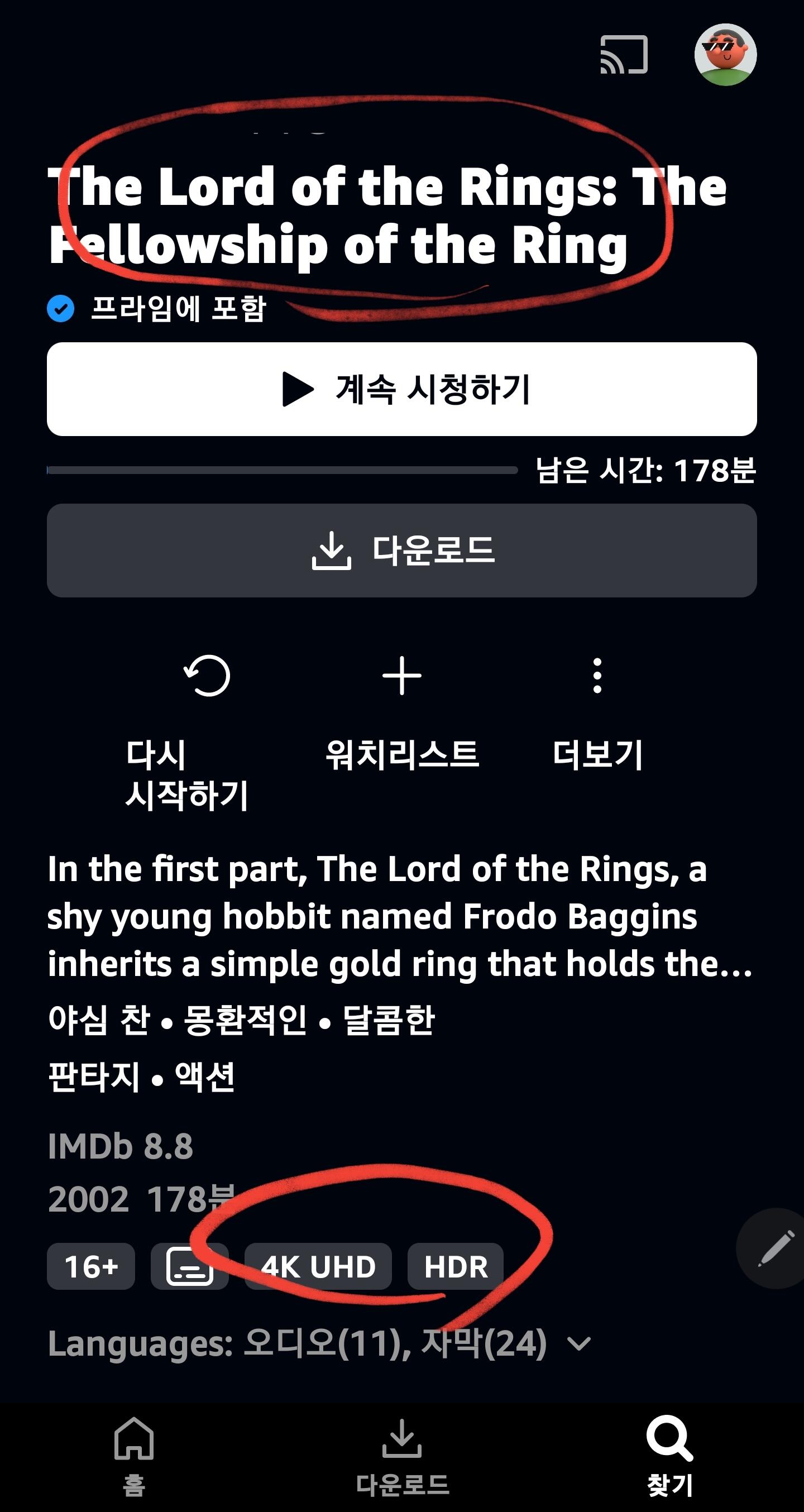The height and width of the screenshot is (1512, 804).
Task: Expand the Languages list with the chevron
Action: [578, 1344]
